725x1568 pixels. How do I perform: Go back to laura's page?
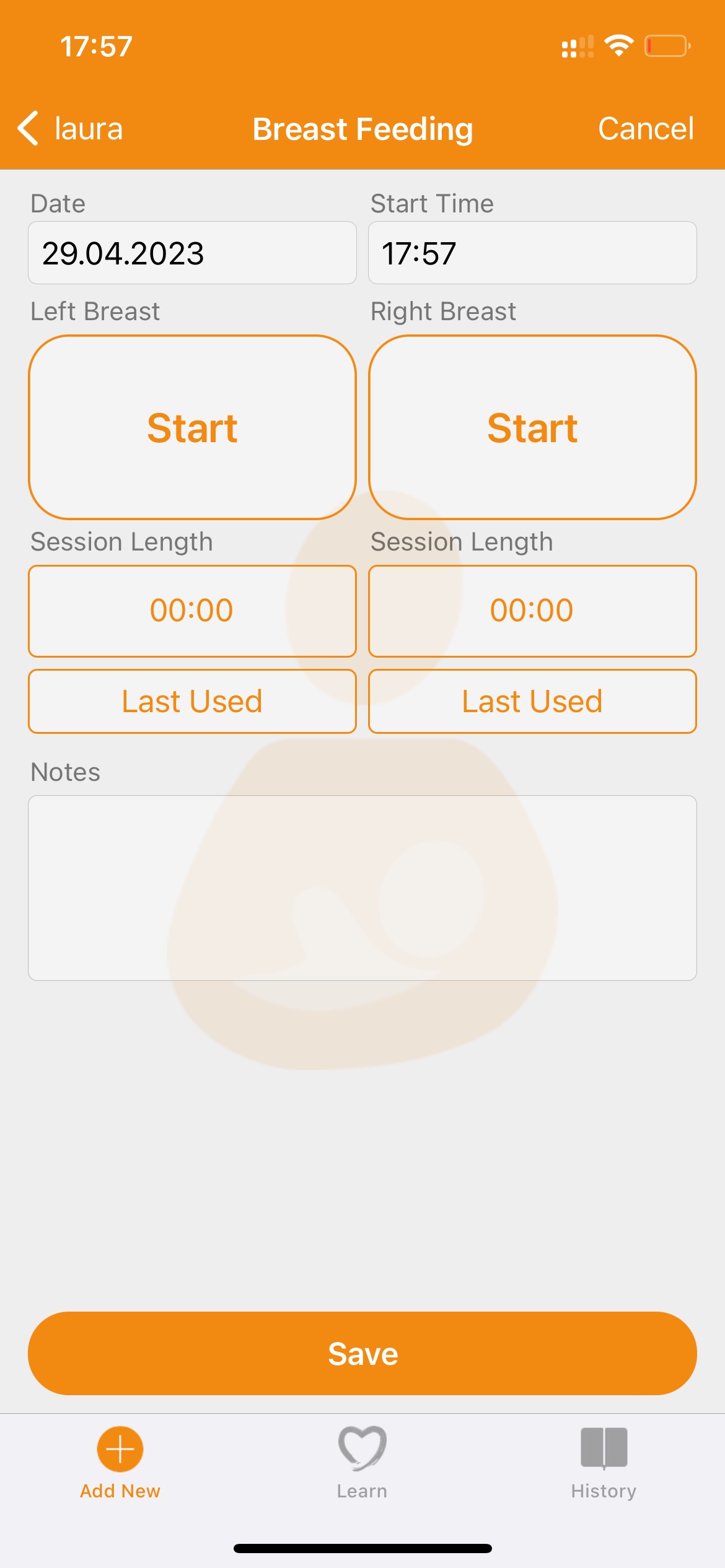coord(70,129)
